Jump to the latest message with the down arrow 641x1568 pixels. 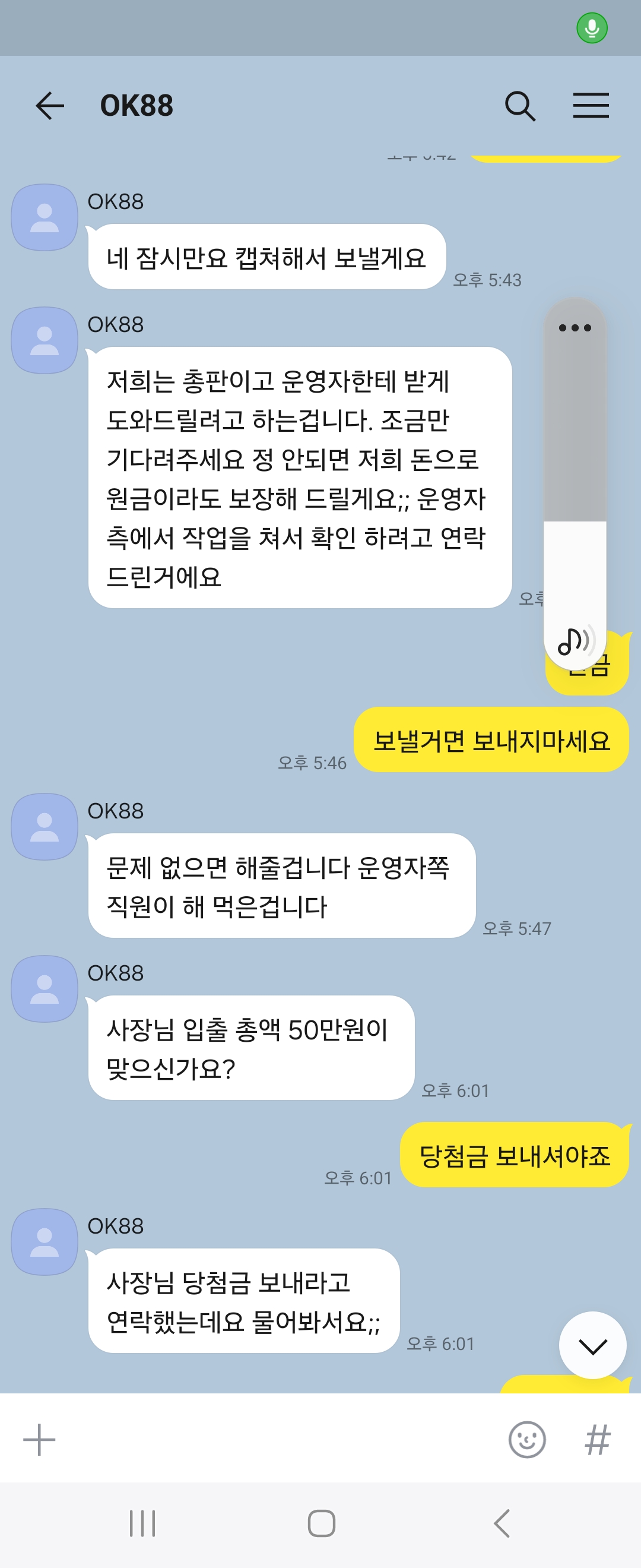[592, 1346]
